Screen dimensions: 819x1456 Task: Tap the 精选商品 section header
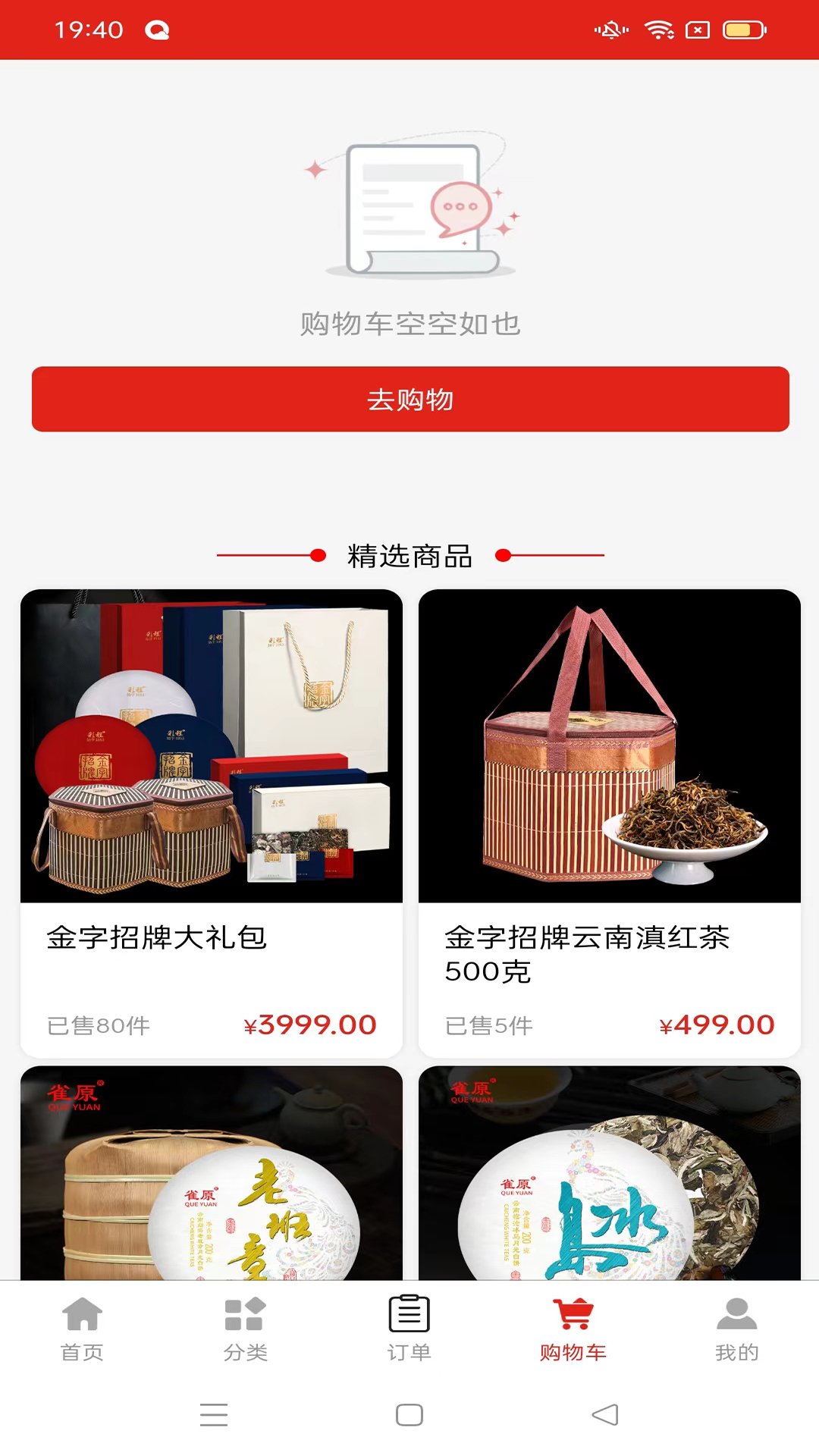(x=409, y=557)
